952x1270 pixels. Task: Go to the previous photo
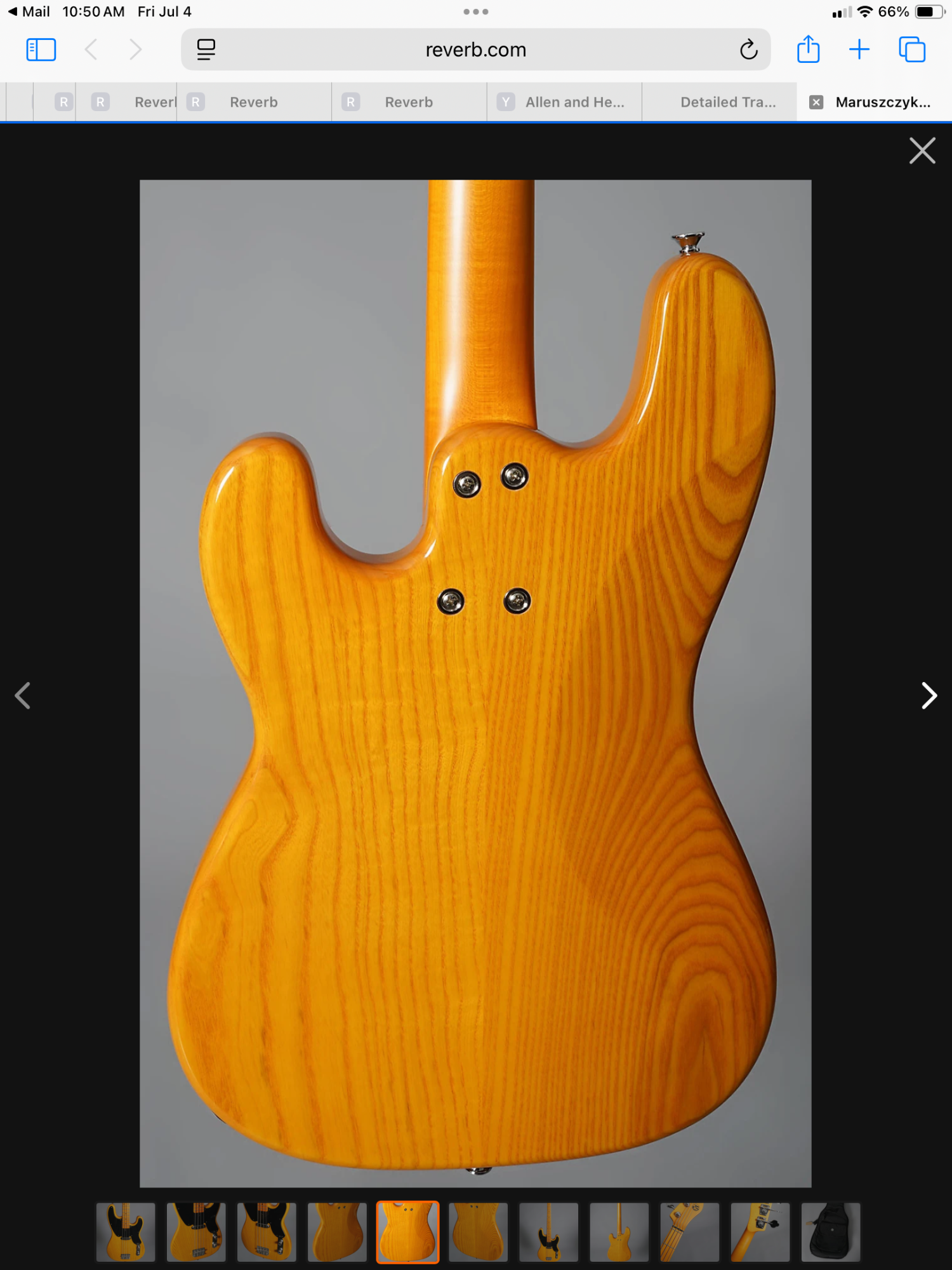pos(23,695)
